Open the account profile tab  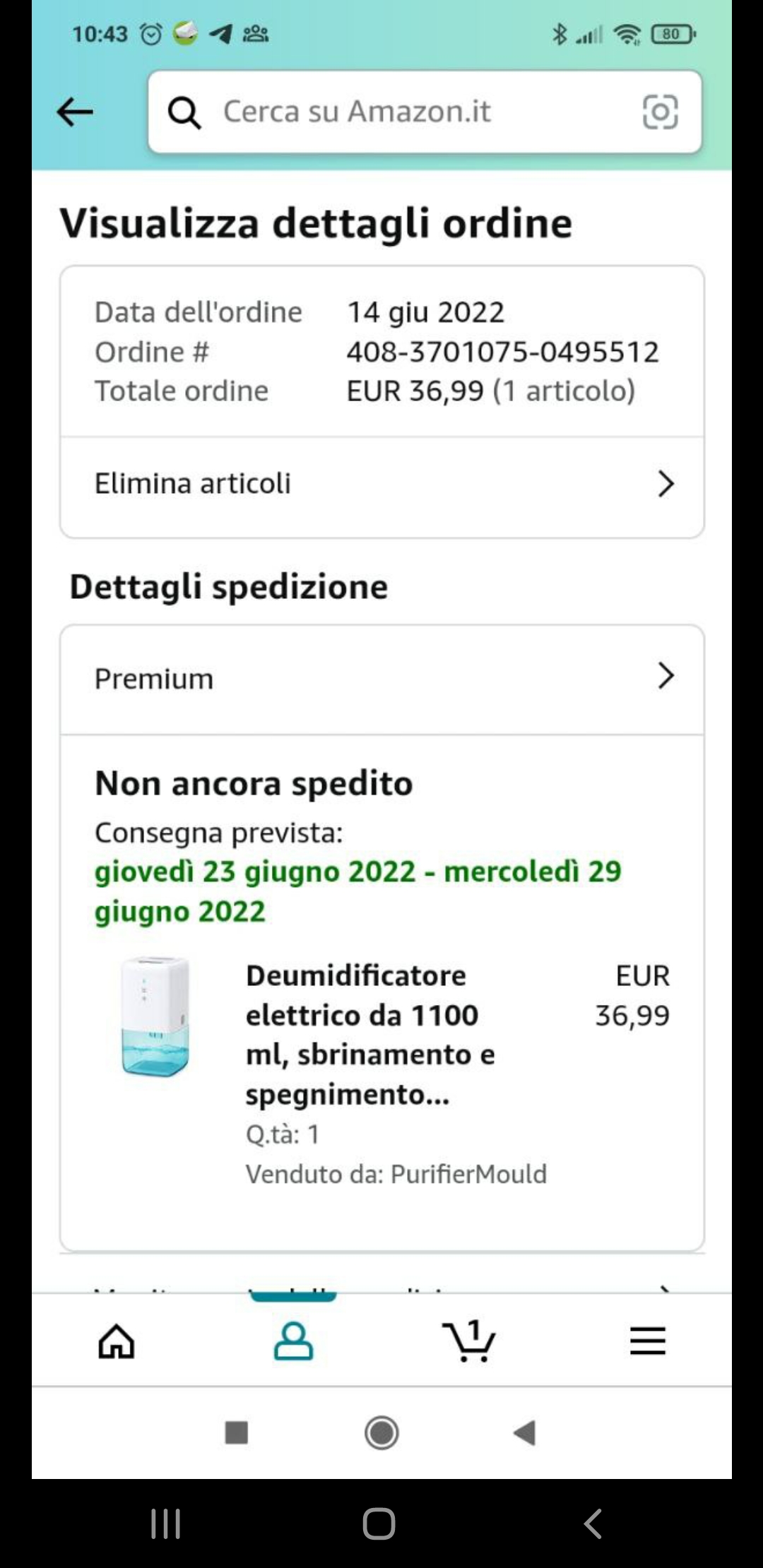[x=293, y=1341]
